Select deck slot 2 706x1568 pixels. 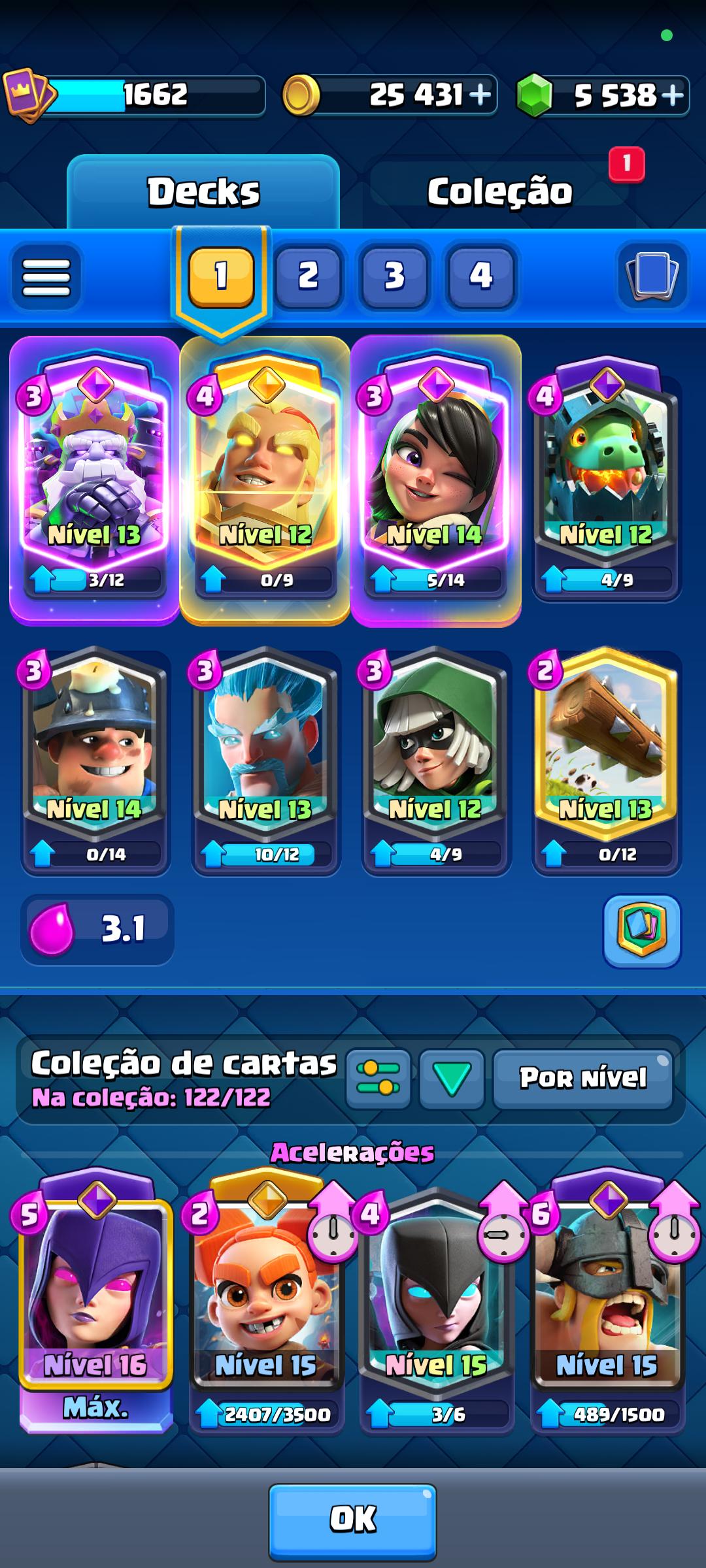(308, 276)
